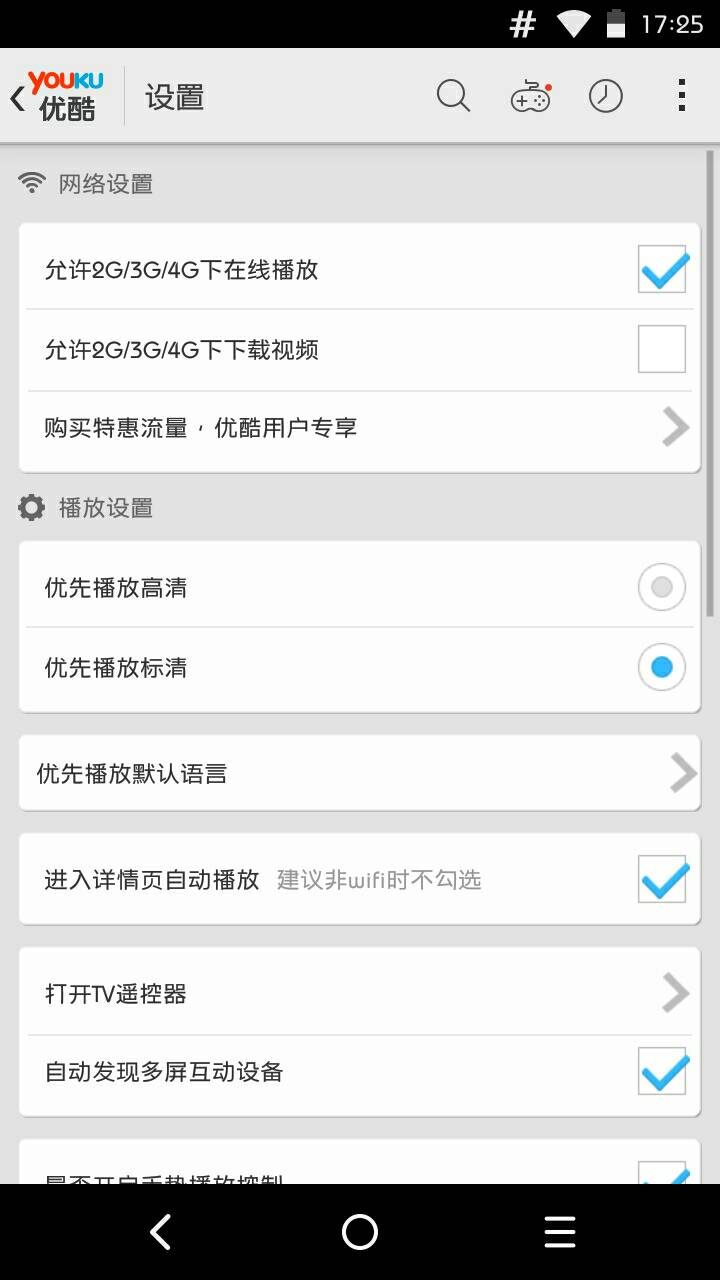Viewport: 720px width, 1280px height.
Task: Select 优先播放高清 option
Action: 661,588
